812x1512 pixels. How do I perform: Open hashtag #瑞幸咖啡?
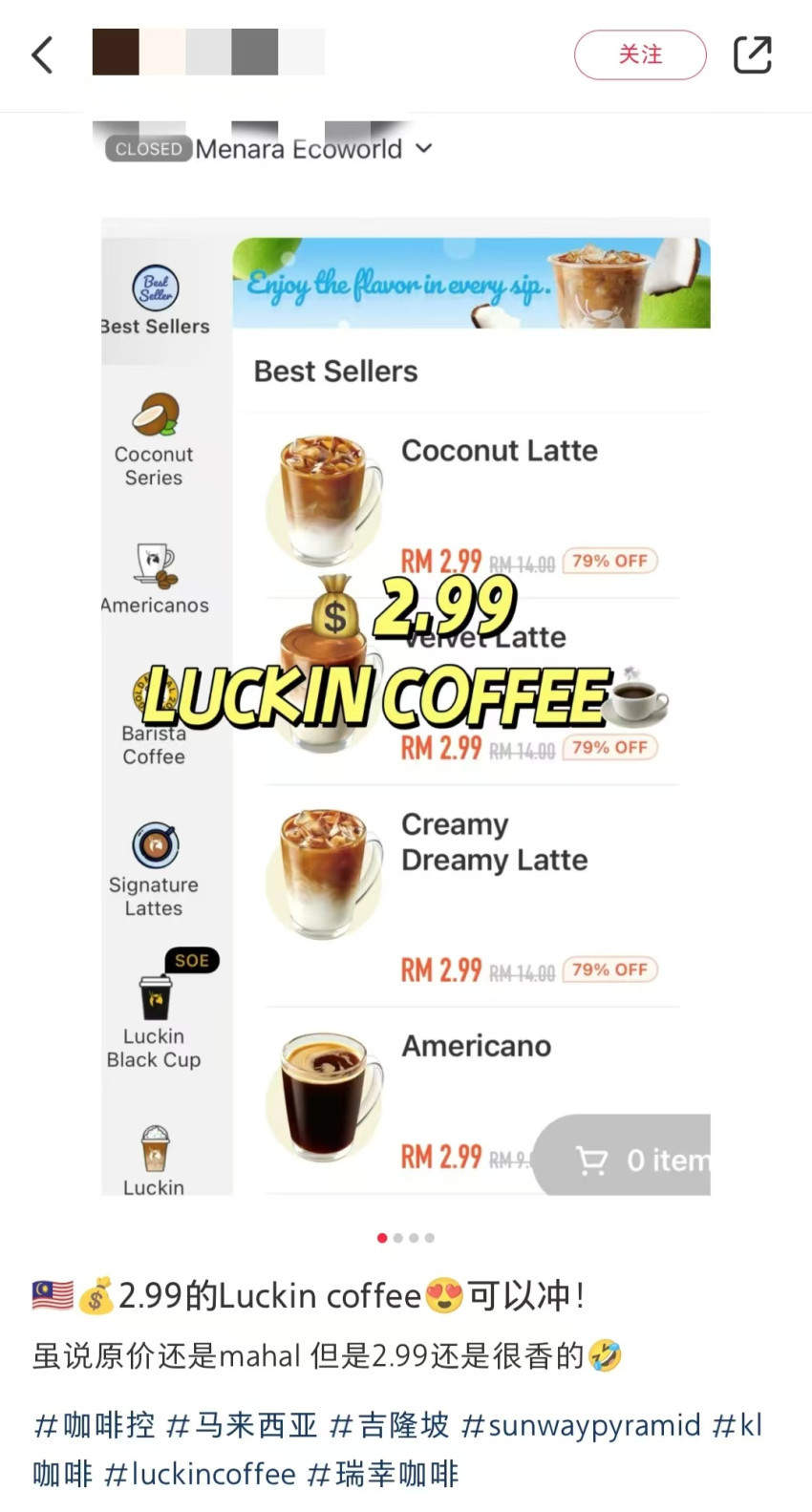(383, 1474)
